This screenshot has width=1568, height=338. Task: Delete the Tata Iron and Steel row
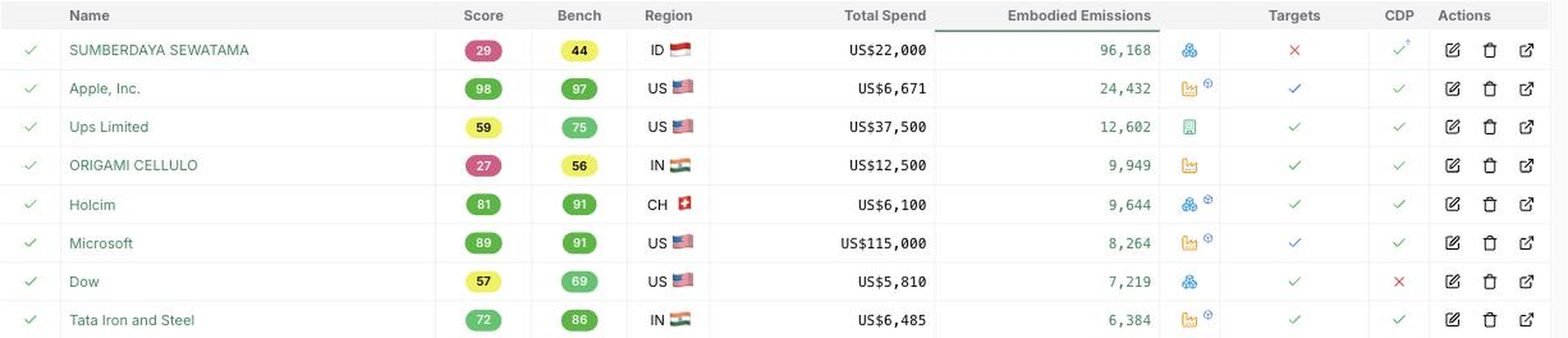coord(1489,320)
